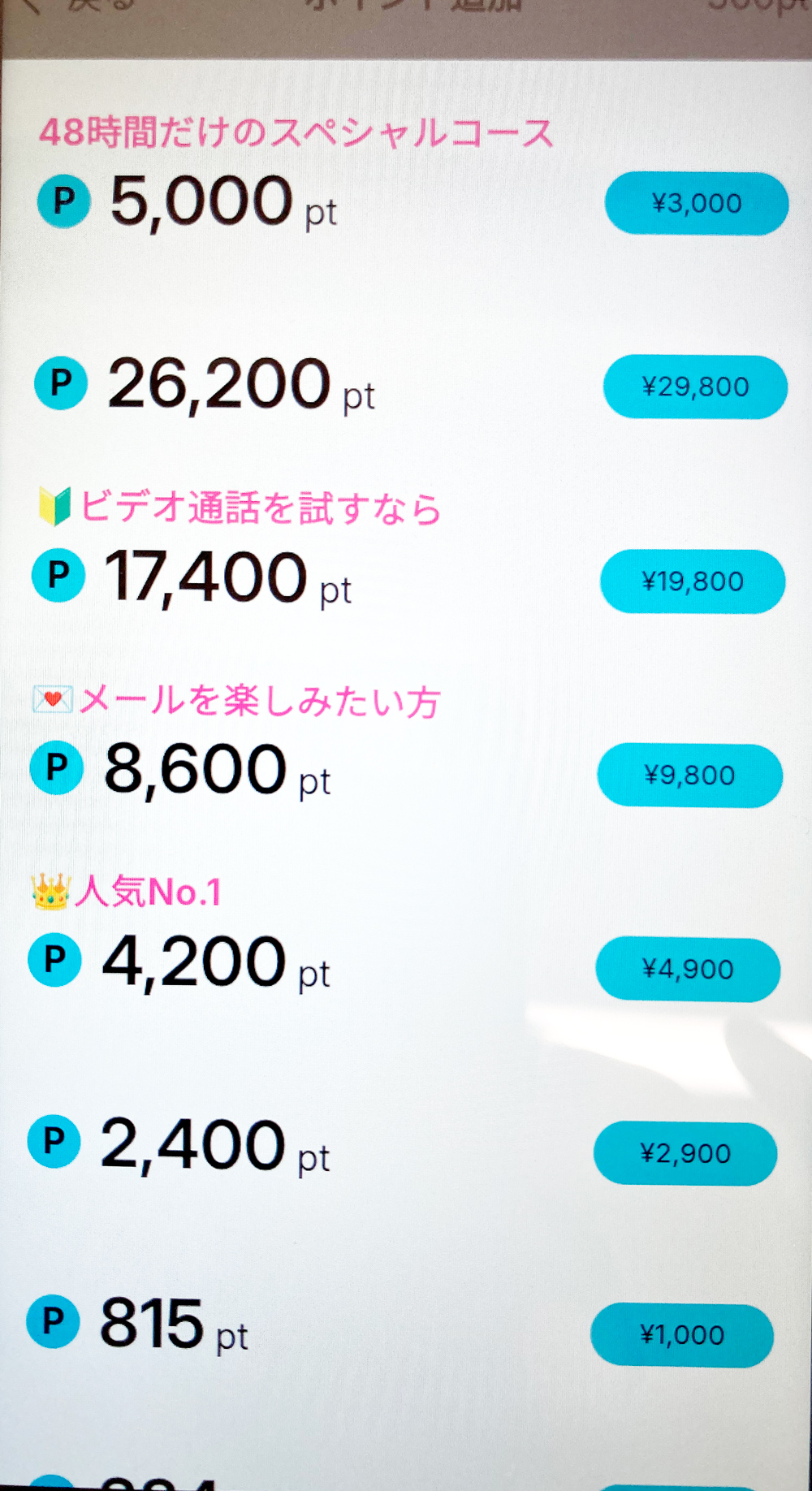Tap the ¥29,800 purchase button
The width and height of the screenshot is (812, 1491).
pyautogui.click(x=695, y=387)
